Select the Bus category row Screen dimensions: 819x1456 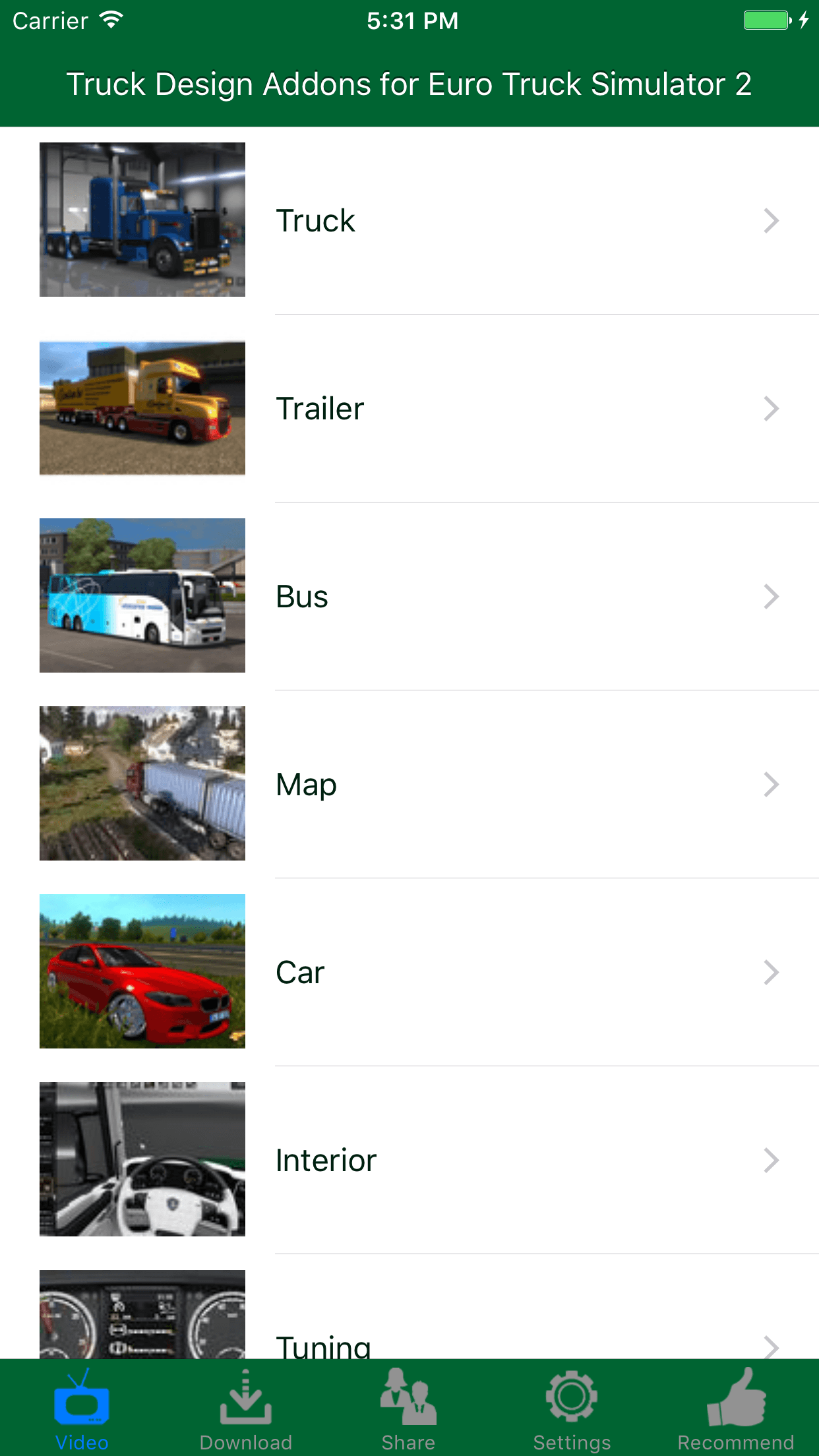point(409,596)
